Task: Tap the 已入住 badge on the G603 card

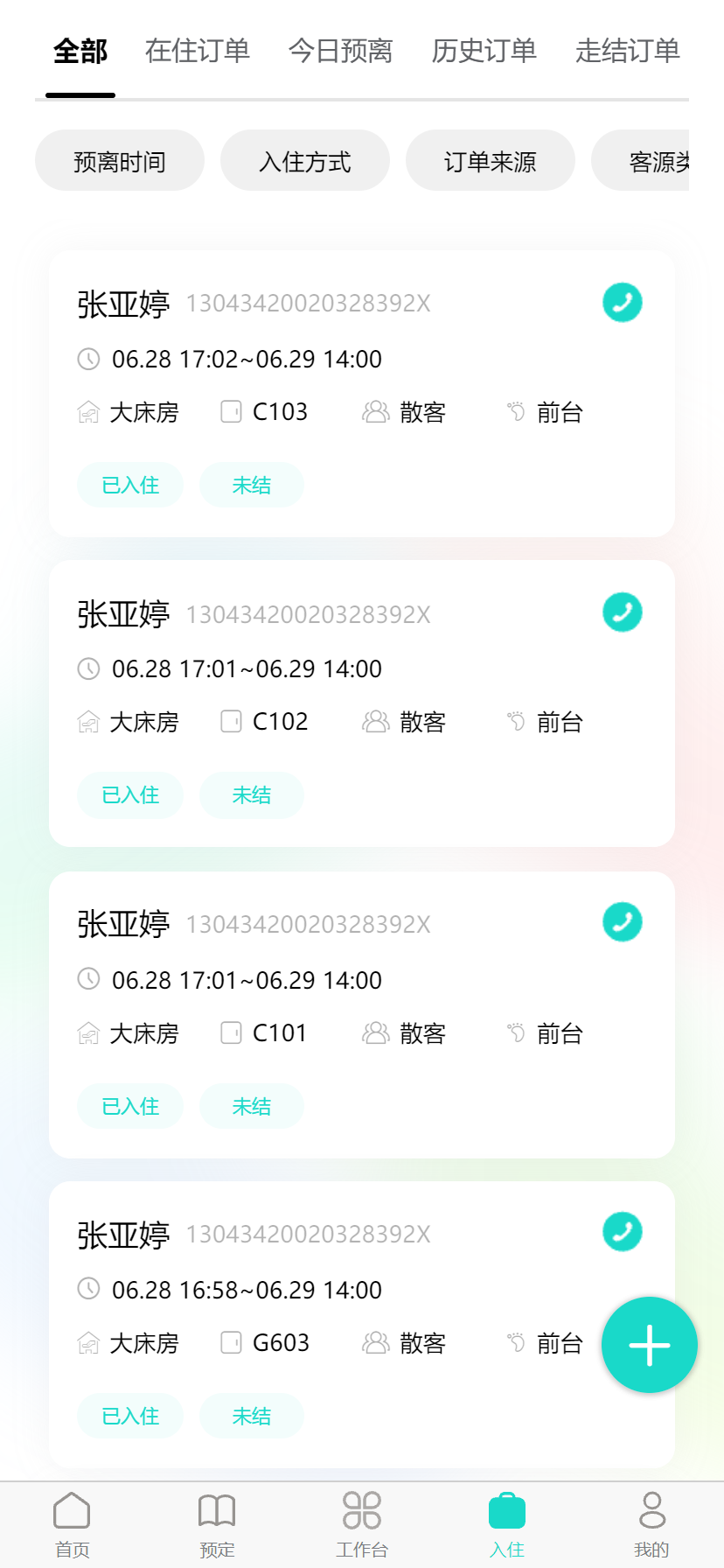Action: pyautogui.click(x=129, y=1415)
